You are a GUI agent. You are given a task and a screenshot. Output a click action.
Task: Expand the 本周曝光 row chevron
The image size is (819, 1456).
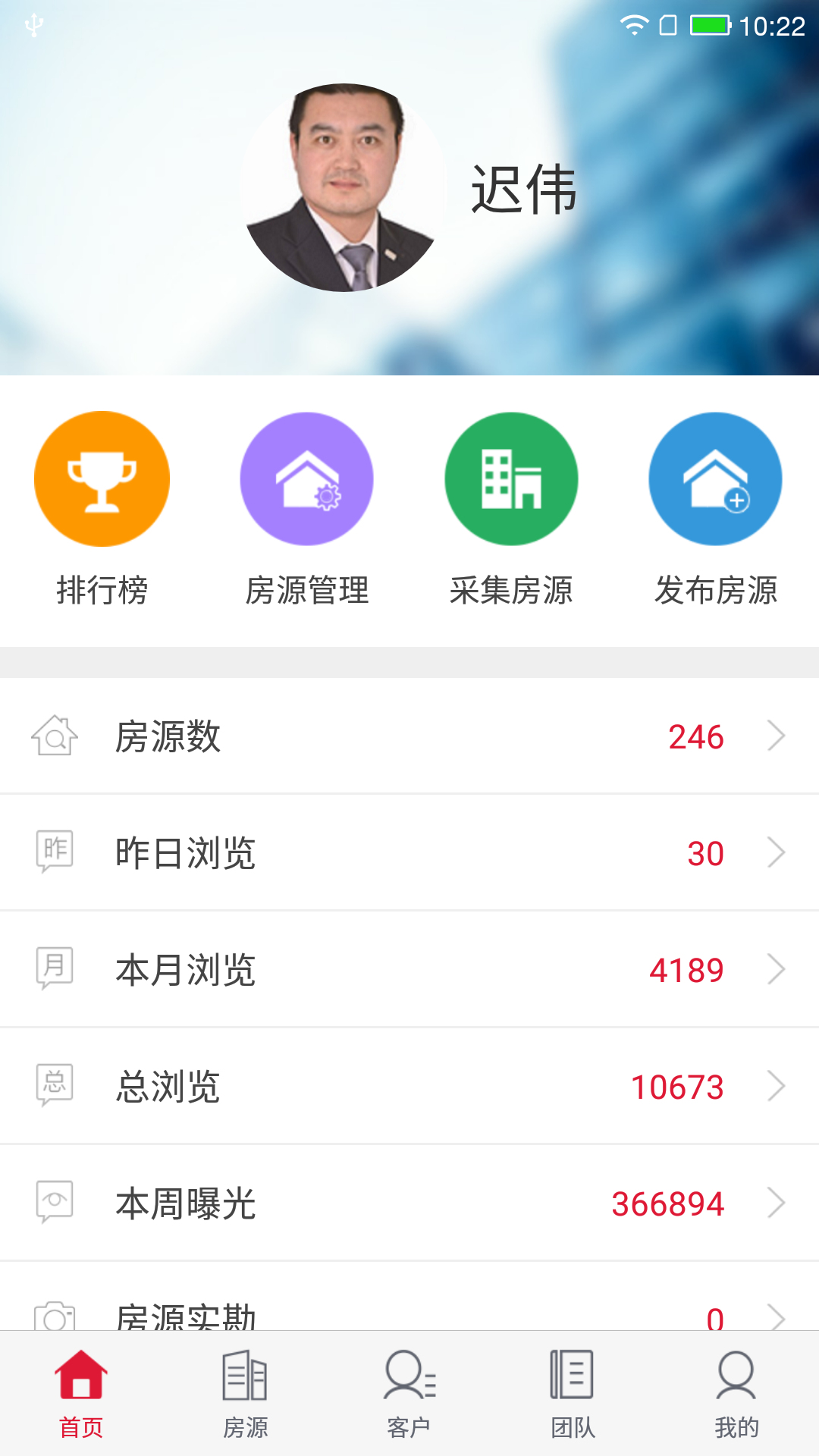click(x=775, y=1201)
